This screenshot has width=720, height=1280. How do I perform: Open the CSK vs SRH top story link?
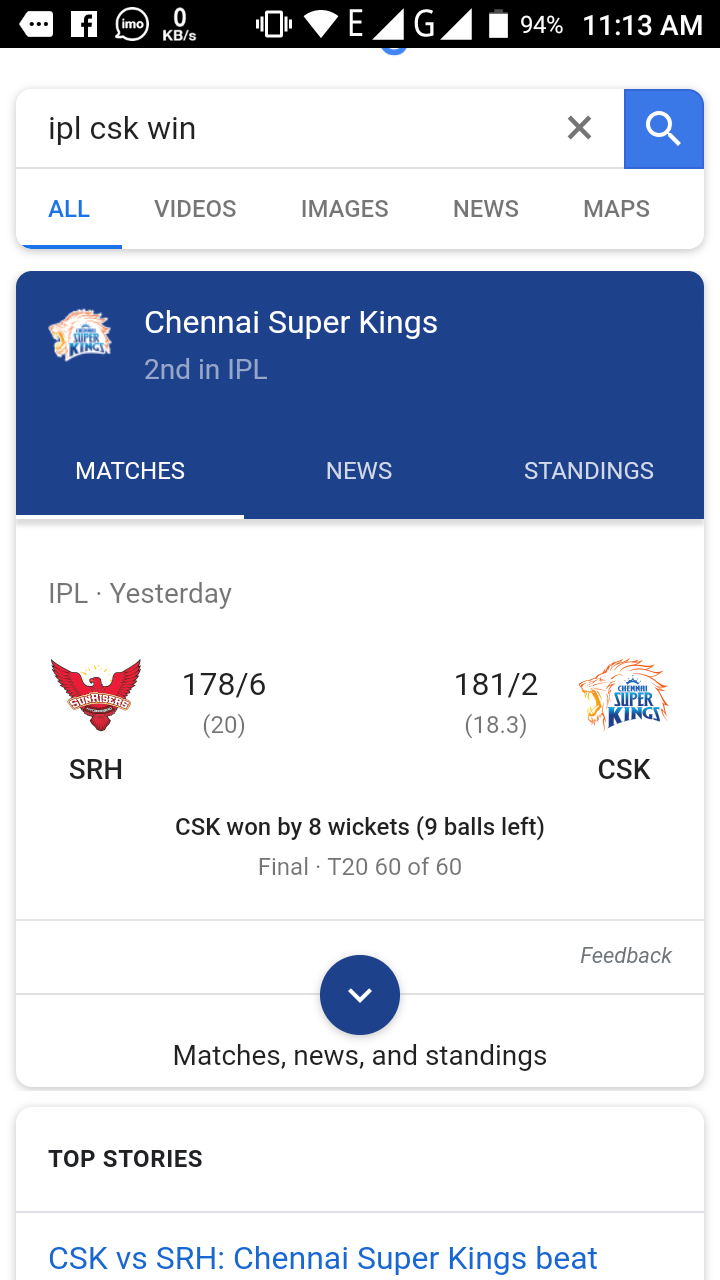coord(323,1257)
